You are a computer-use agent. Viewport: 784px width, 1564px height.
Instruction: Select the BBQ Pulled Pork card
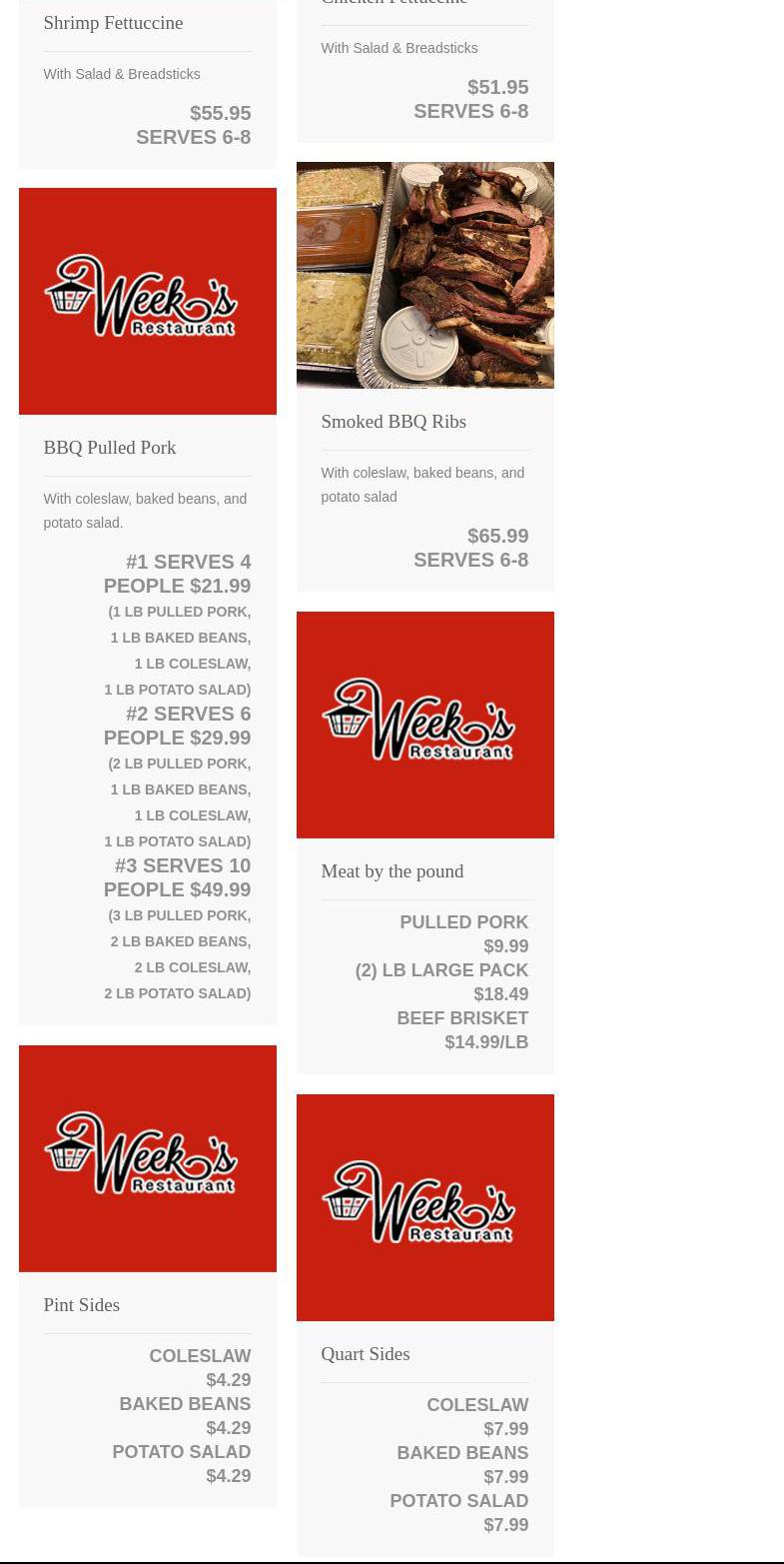tap(147, 607)
